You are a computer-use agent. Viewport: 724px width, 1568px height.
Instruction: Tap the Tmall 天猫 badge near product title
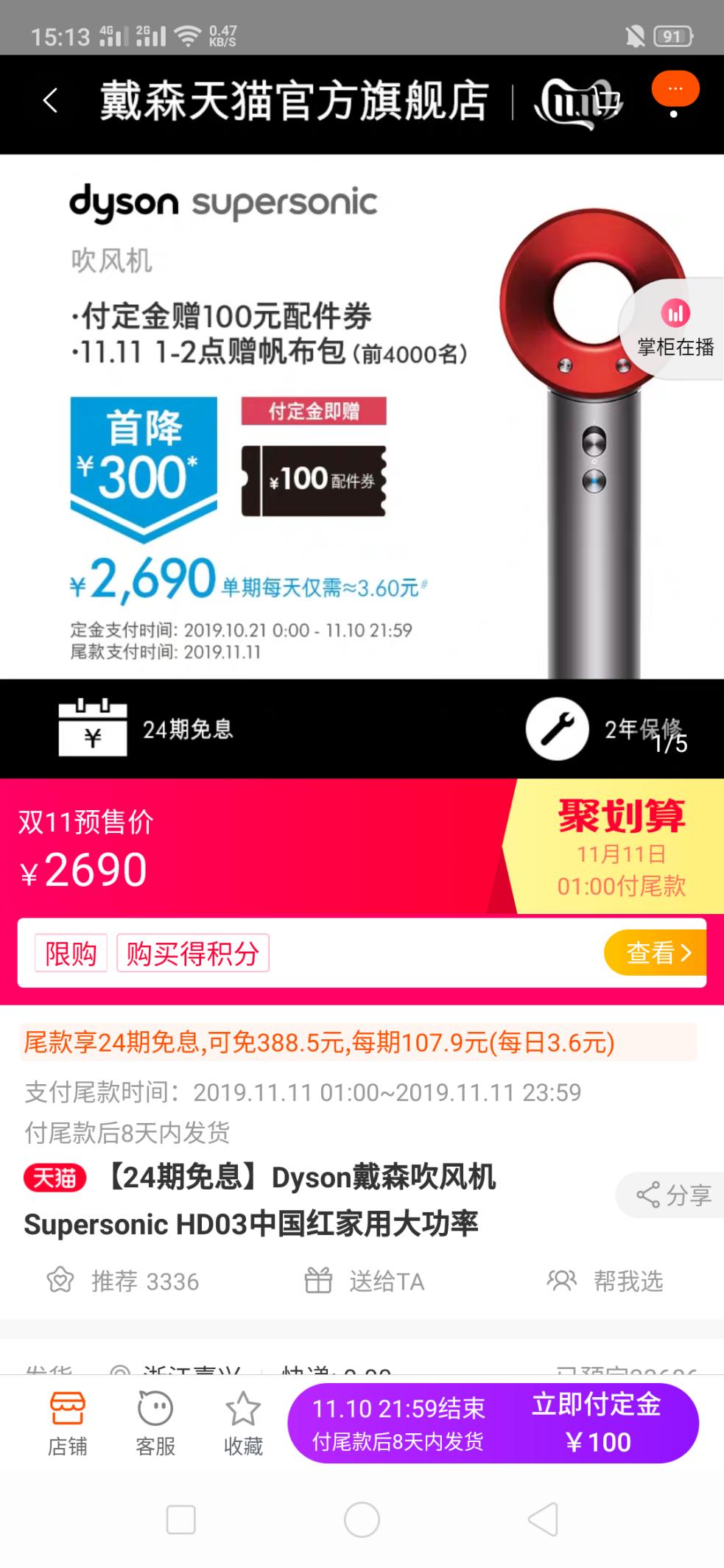pyautogui.click(x=55, y=1179)
